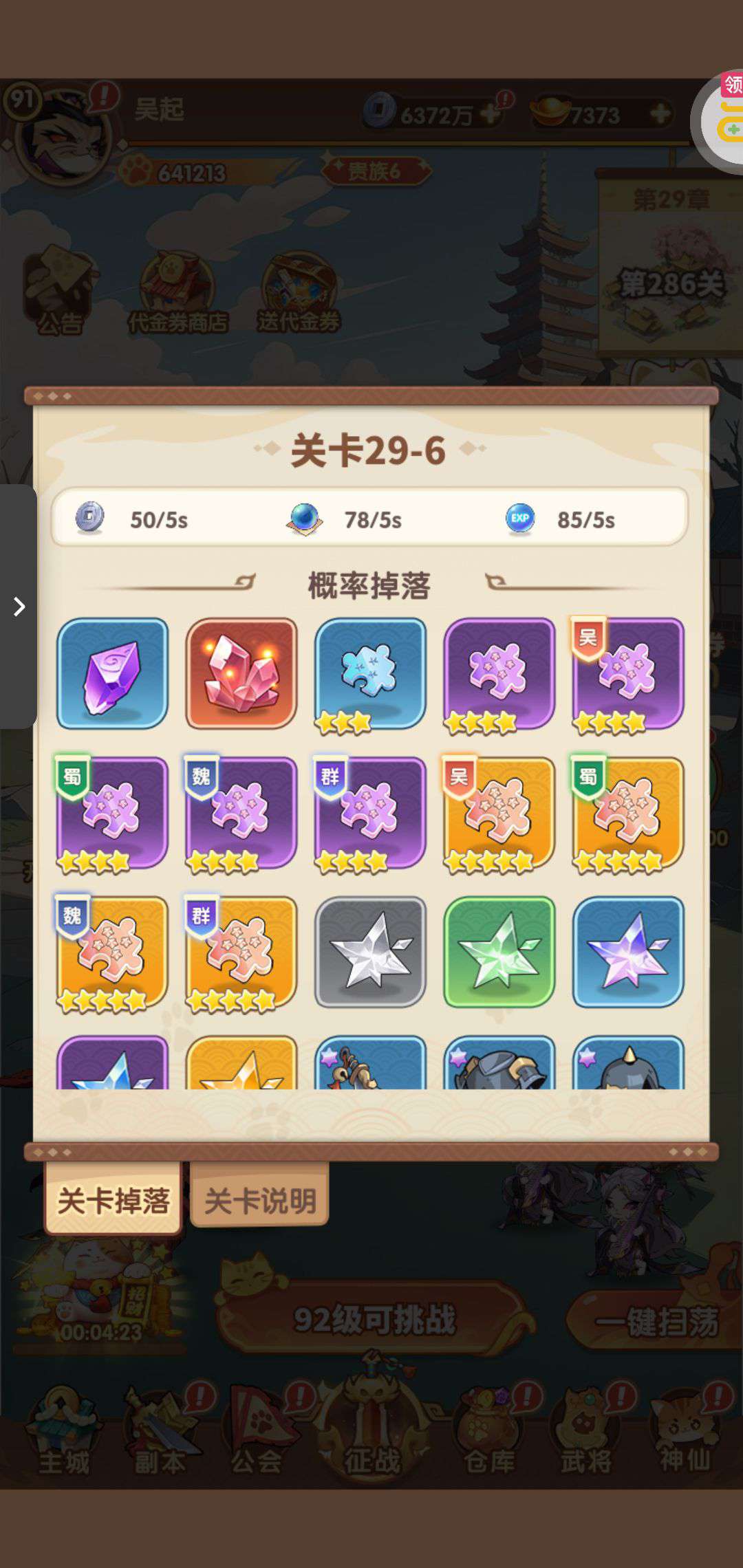Tap the 一键扫荡 sweep button
The image size is (743, 1568).
tap(655, 1322)
